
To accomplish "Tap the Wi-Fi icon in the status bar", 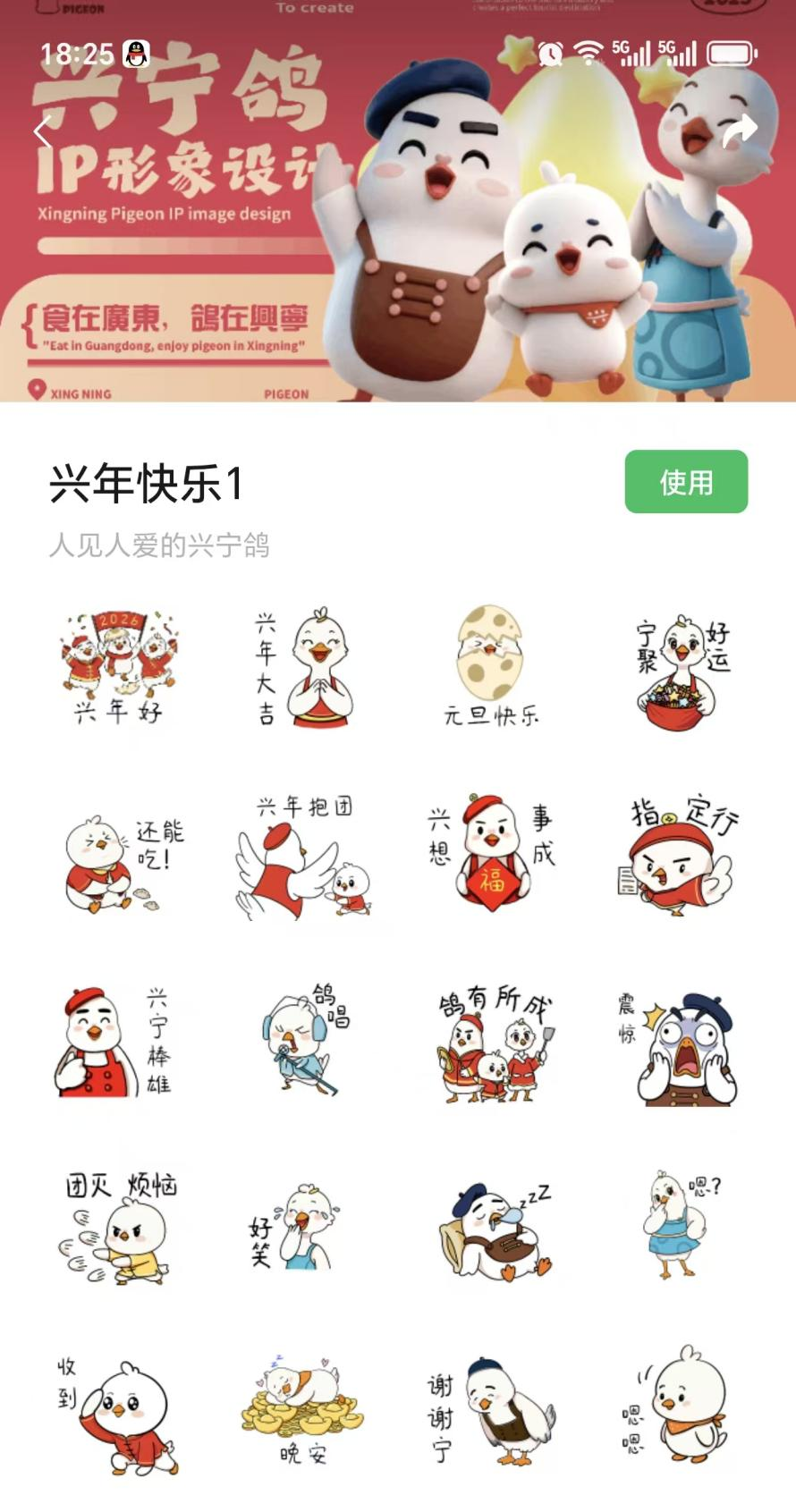I will coord(588,54).
